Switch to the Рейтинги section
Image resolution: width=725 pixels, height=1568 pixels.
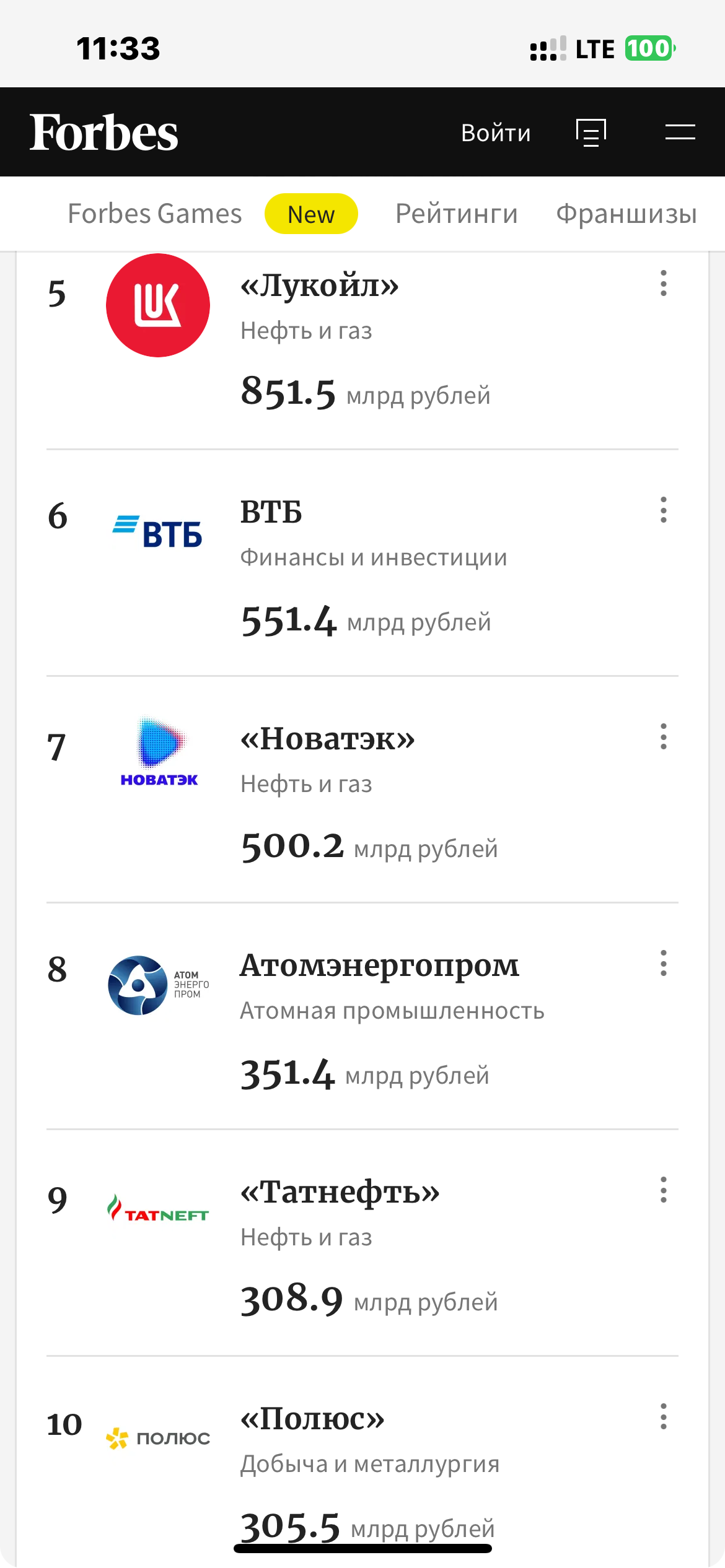click(457, 214)
